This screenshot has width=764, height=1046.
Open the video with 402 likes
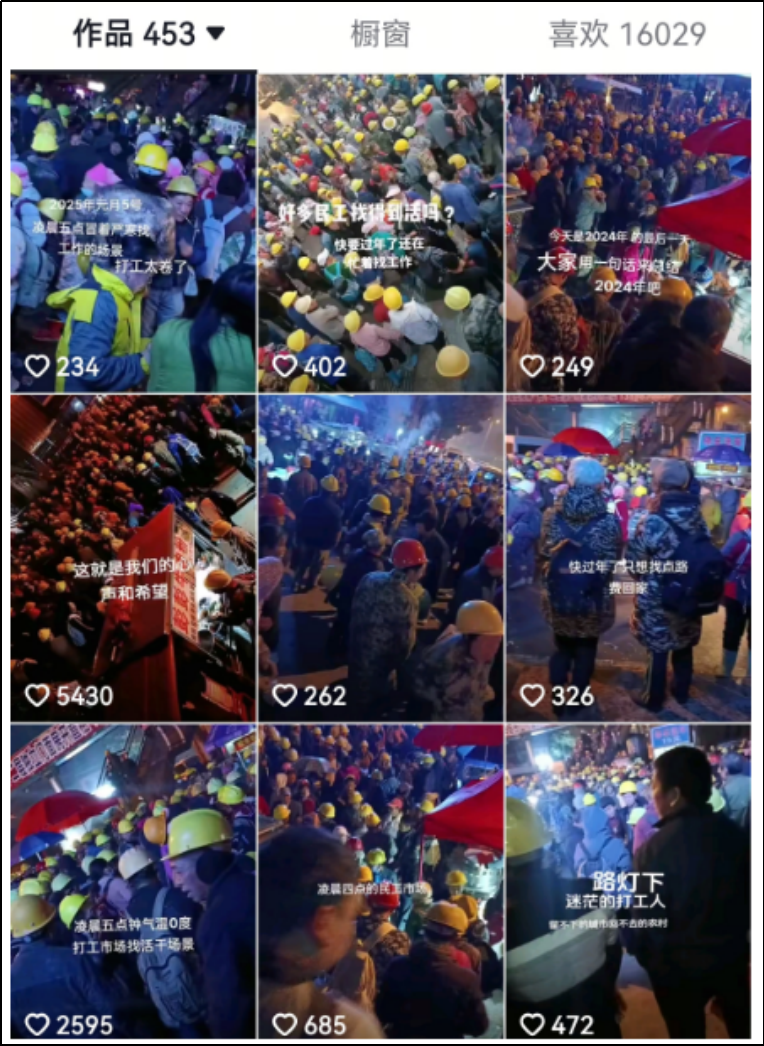pyautogui.click(x=380, y=232)
